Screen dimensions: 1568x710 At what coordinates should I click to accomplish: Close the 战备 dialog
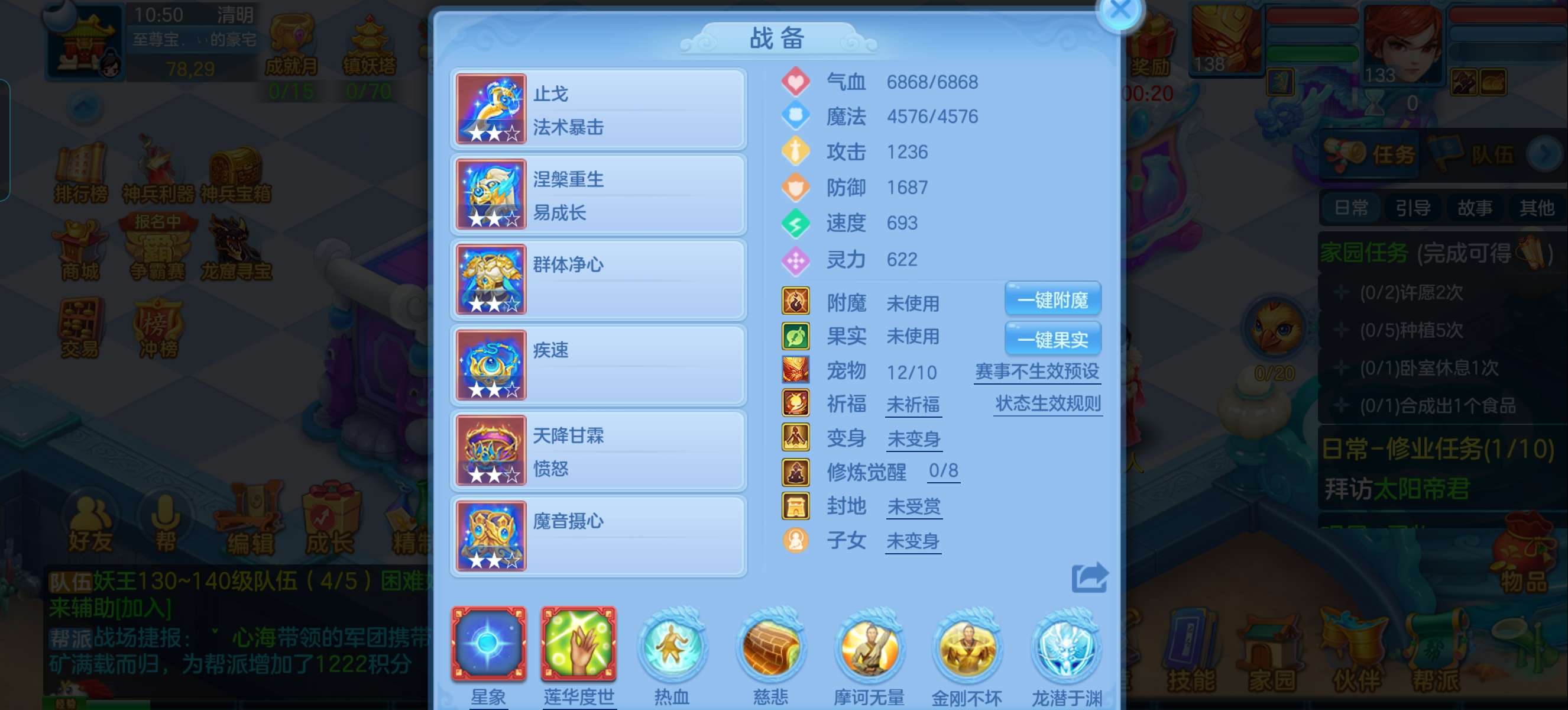(x=1119, y=11)
